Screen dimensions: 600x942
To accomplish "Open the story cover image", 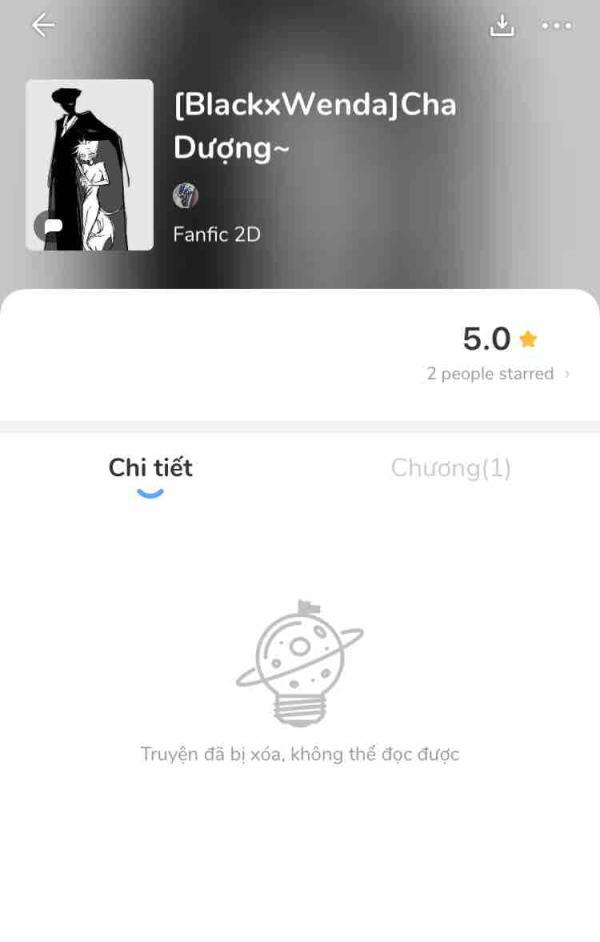I will pos(90,165).
